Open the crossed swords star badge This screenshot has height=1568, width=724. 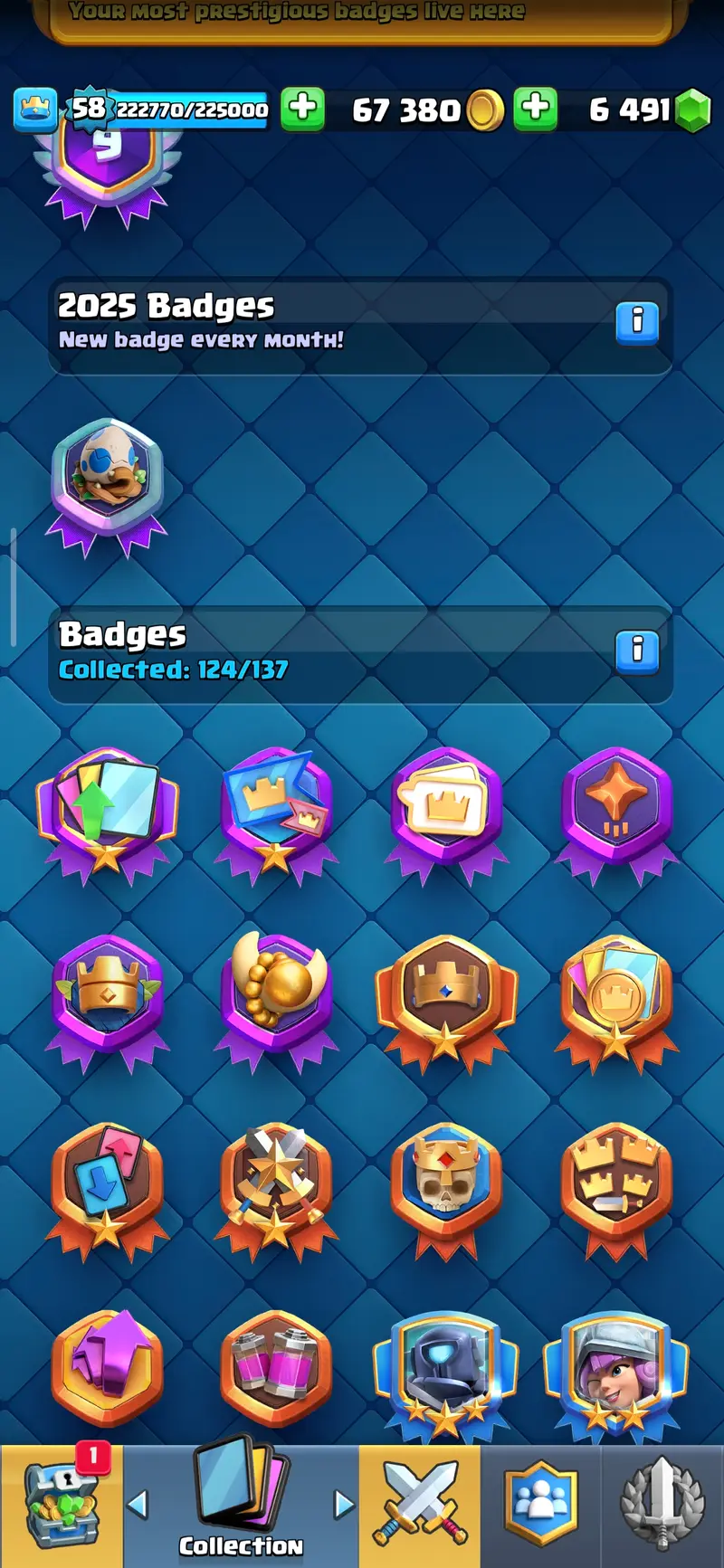[276, 1181]
